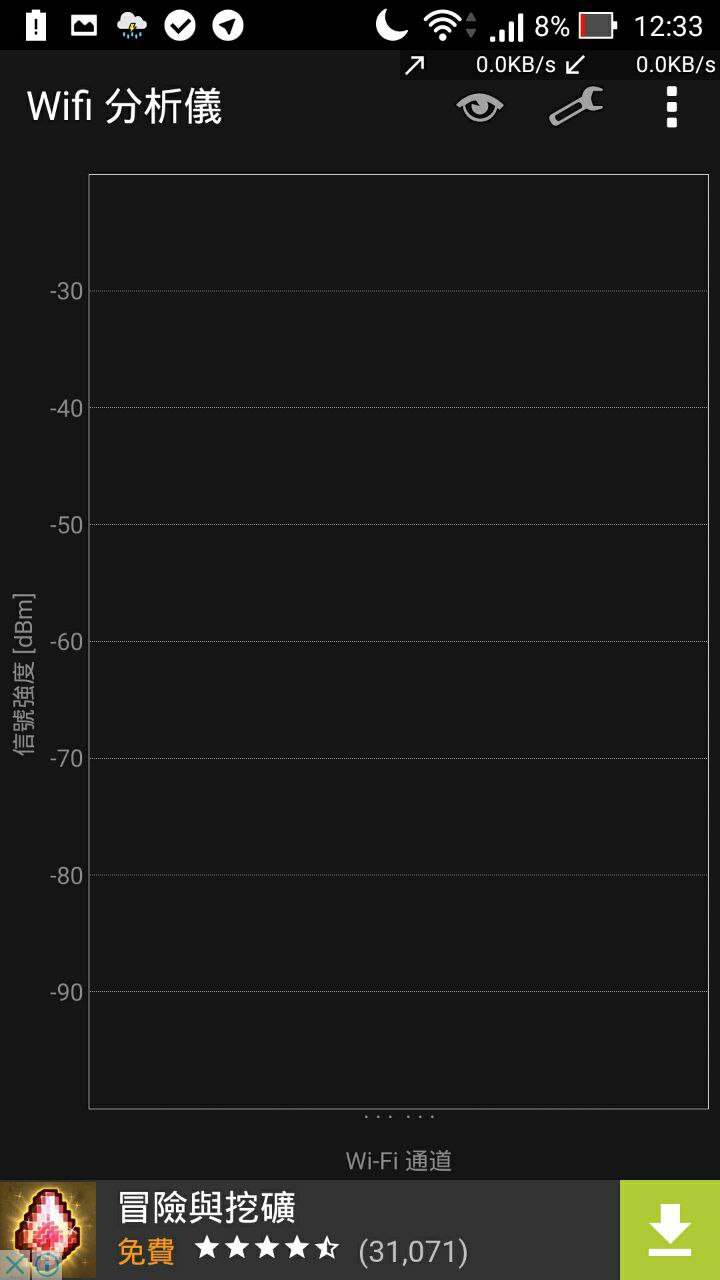This screenshot has width=720, height=1280.
Task: Open the wrench tools settings
Action: pyautogui.click(x=576, y=106)
